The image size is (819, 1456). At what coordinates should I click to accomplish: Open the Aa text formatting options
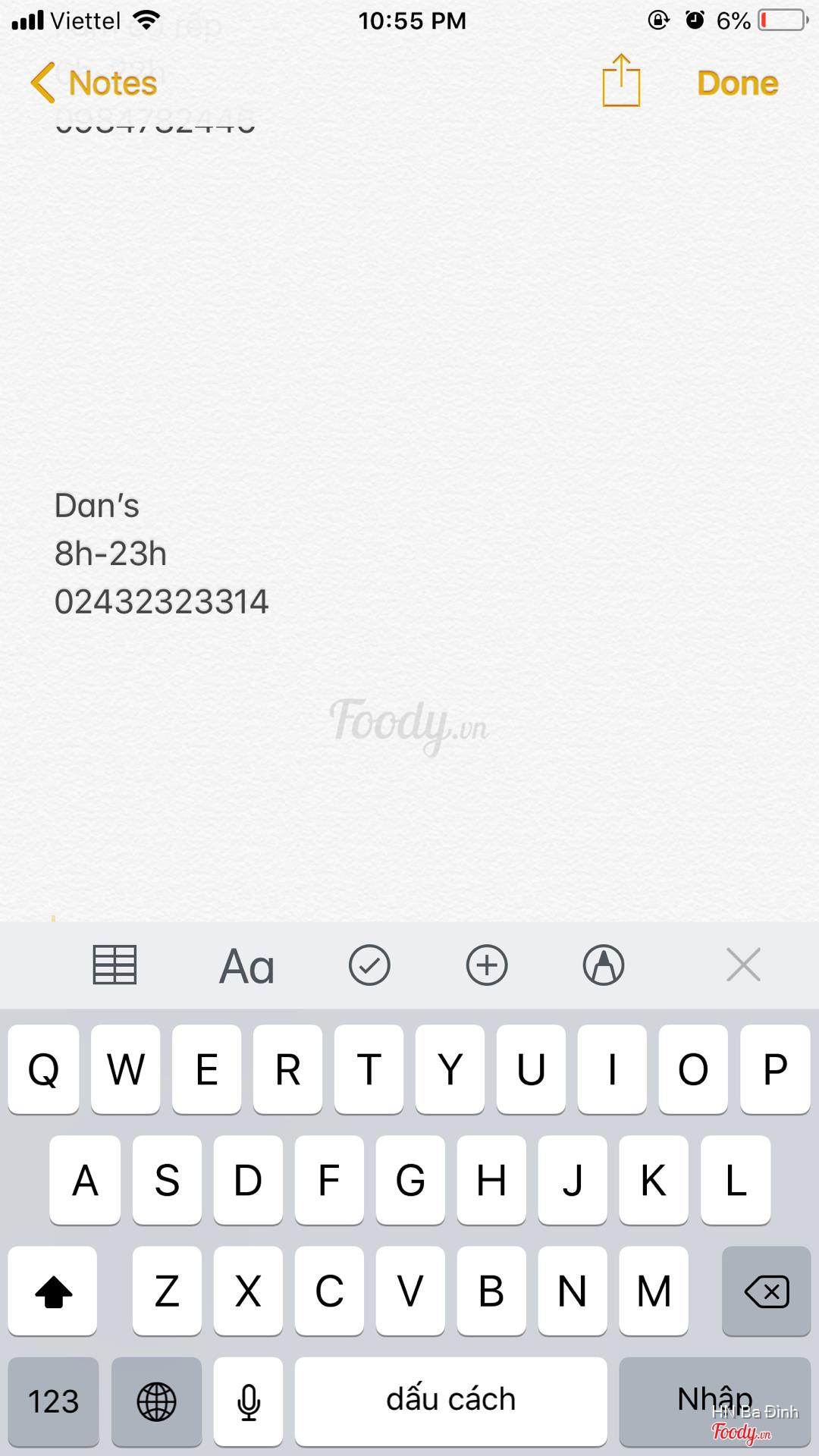point(246,966)
